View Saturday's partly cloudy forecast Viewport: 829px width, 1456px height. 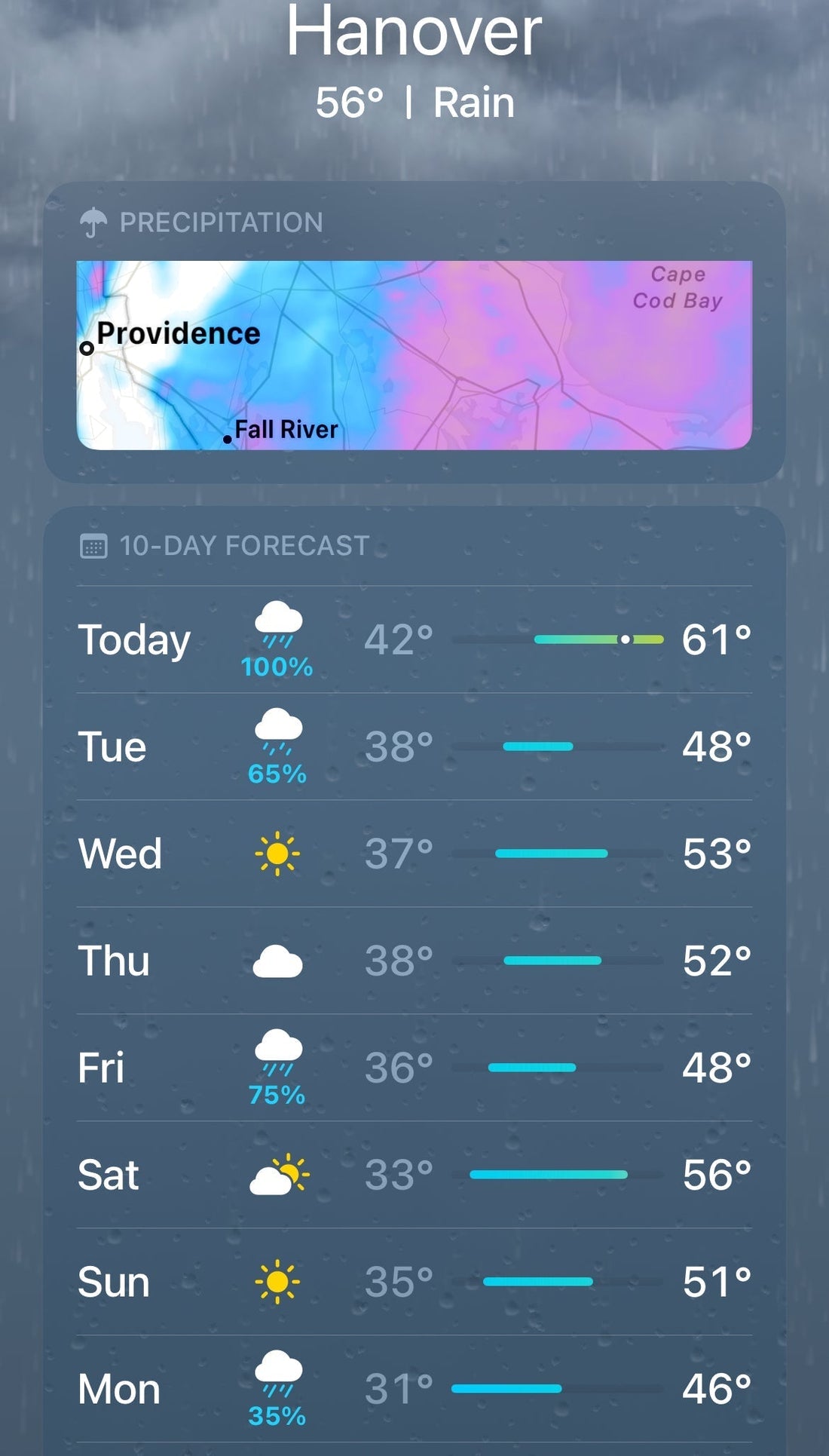tap(414, 1175)
